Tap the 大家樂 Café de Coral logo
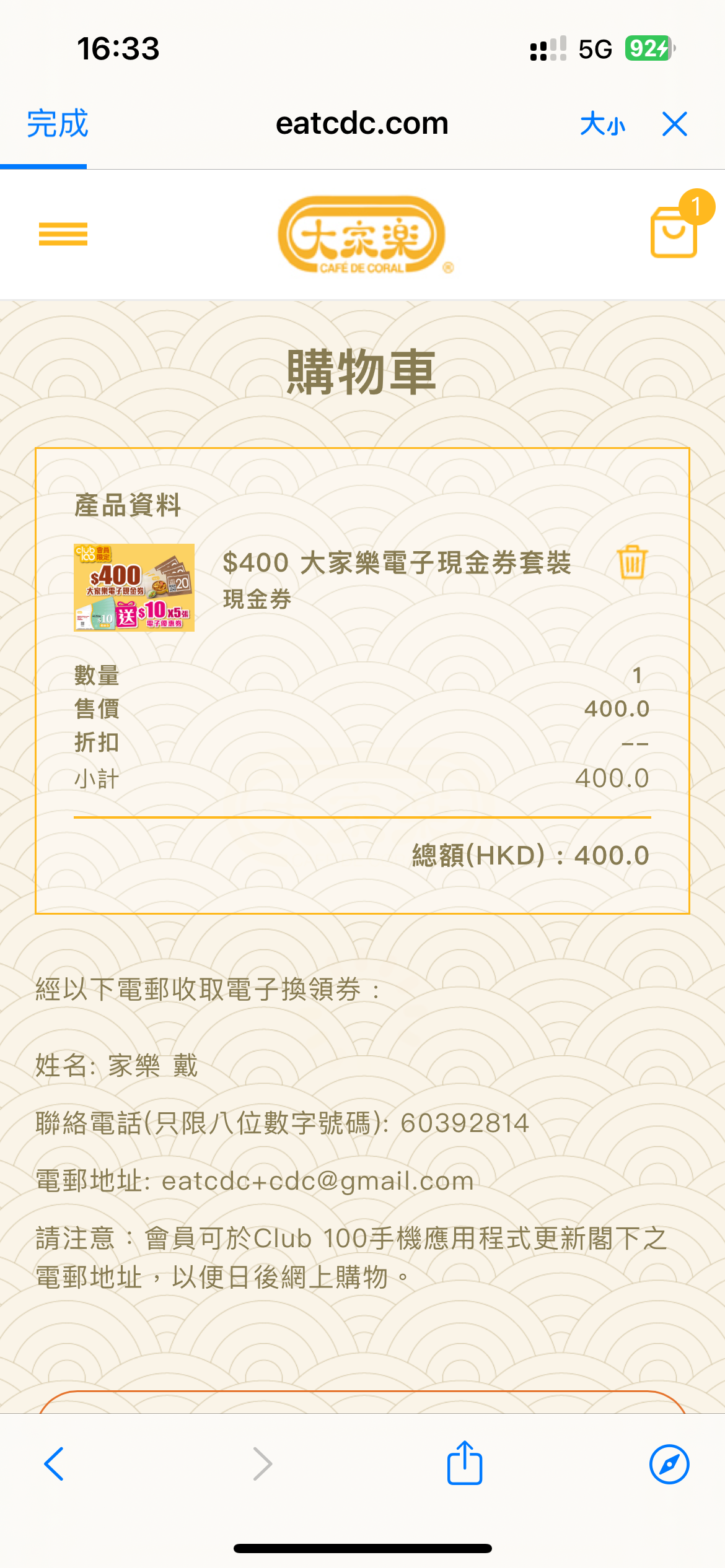 362,235
